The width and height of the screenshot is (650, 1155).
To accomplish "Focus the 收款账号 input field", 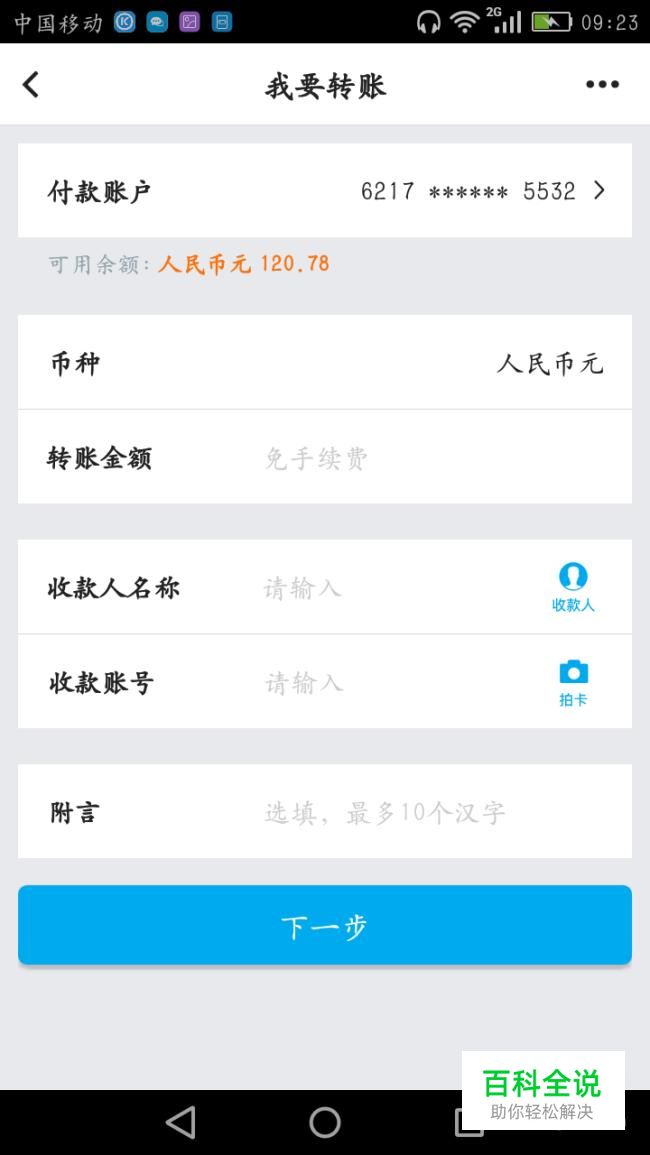I will tap(398, 683).
